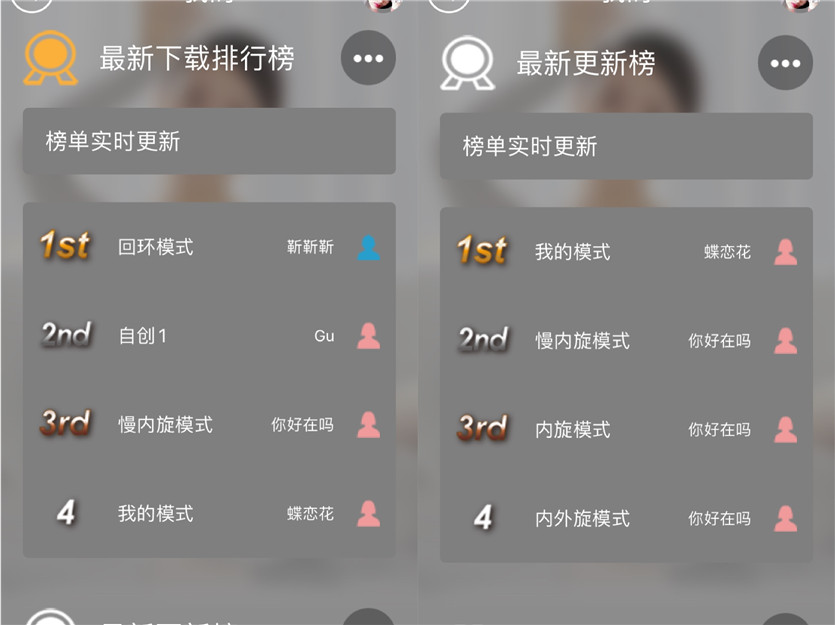835x625 pixels.
Task: Open 慢内旋模式 in the download ranking
Action: pyautogui.click(x=165, y=425)
